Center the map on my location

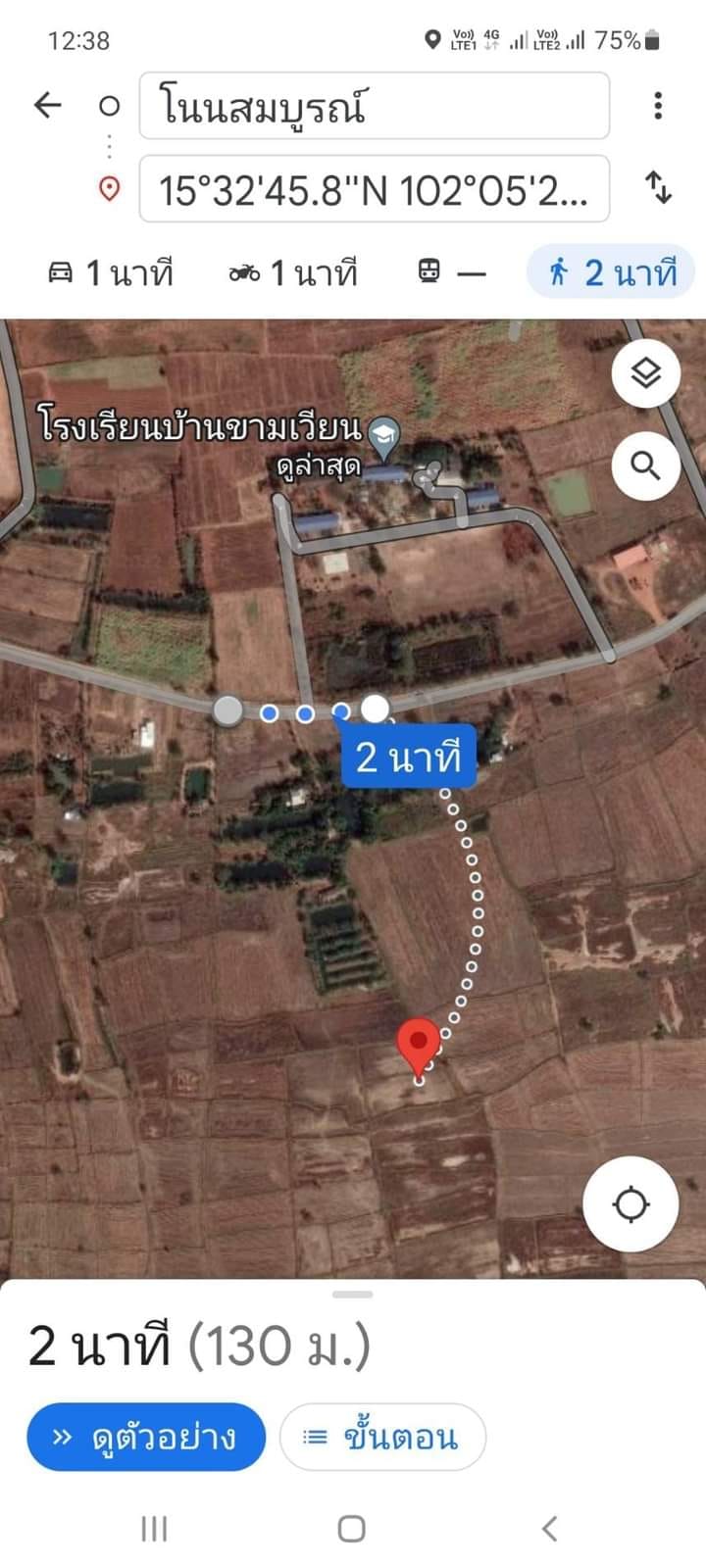(630, 1204)
